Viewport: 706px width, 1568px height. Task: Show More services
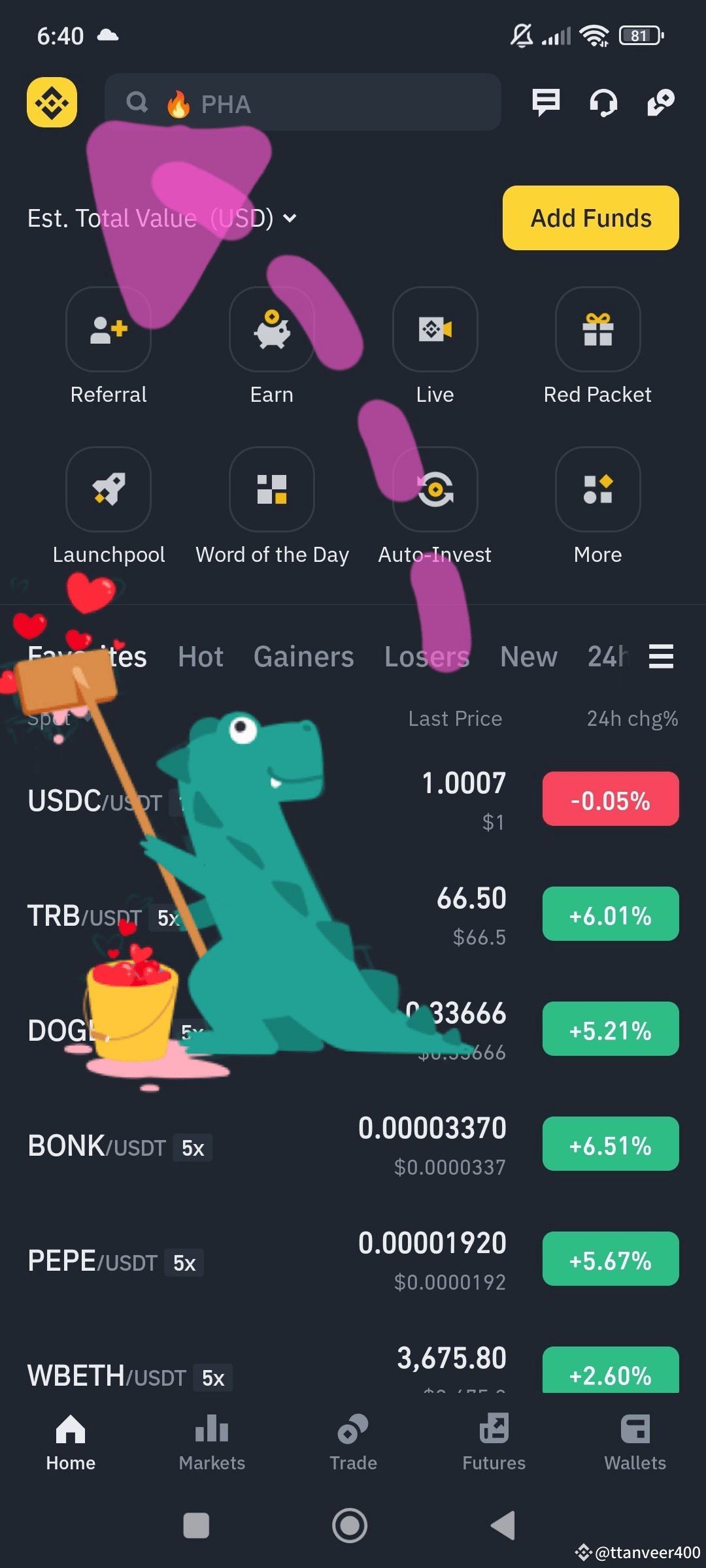click(x=597, y=490)
